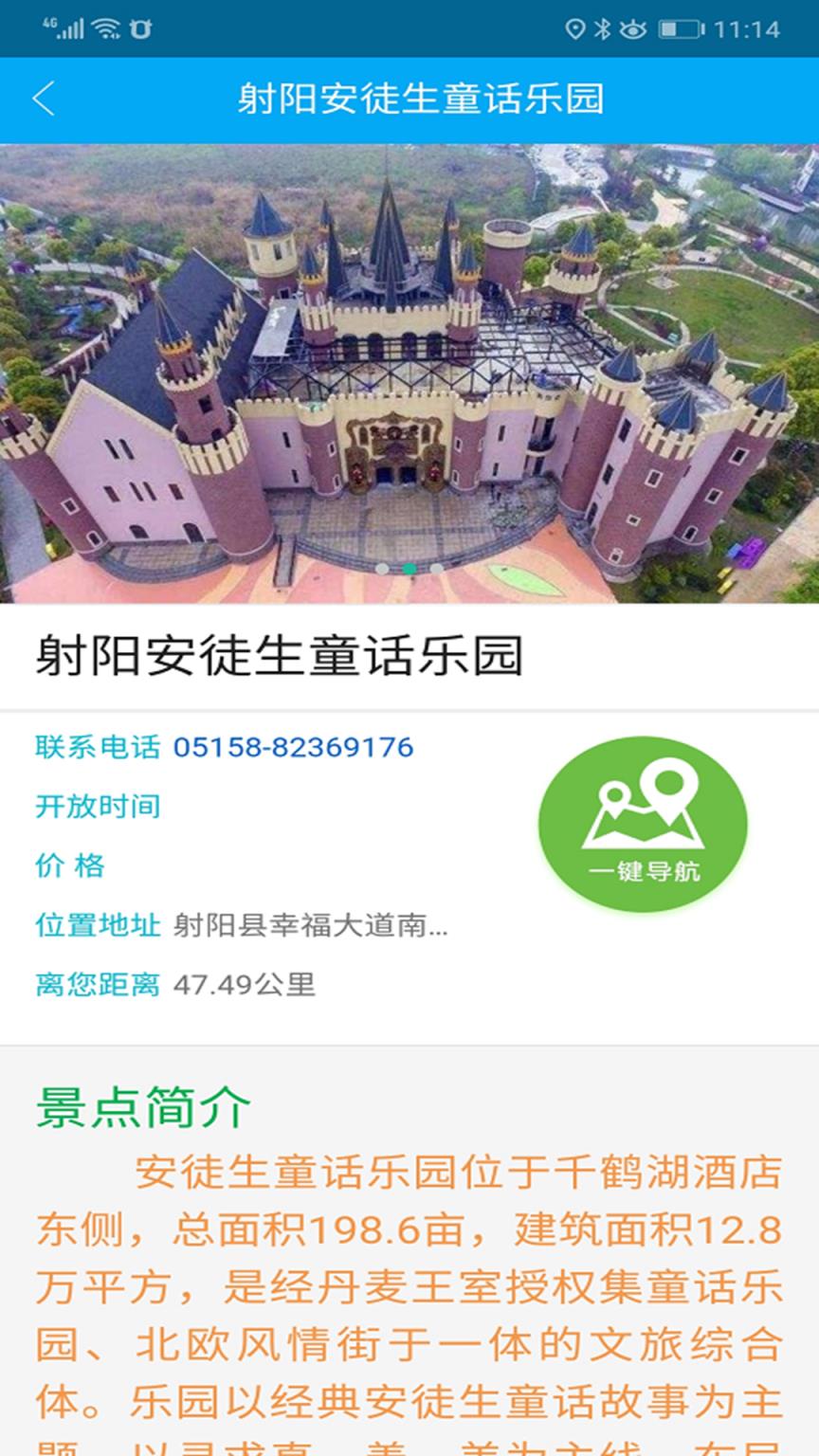Select the first carousel dot
Screen dimensions: 819x1456
point(383,570)
